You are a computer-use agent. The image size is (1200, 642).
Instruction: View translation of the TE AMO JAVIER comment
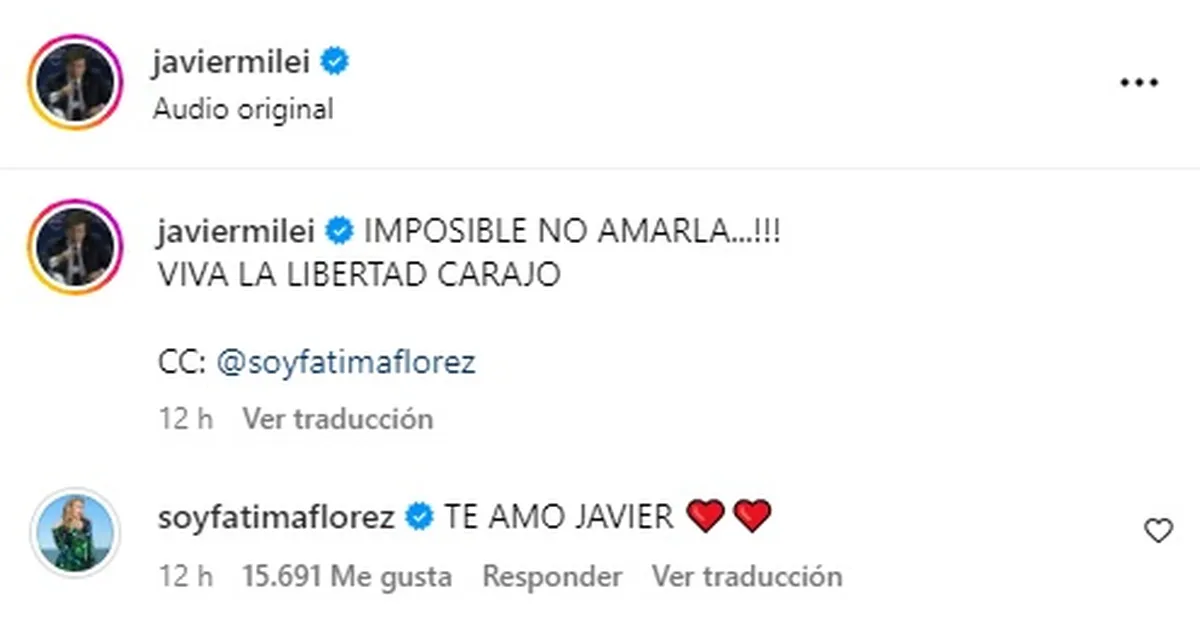point(747,577)
